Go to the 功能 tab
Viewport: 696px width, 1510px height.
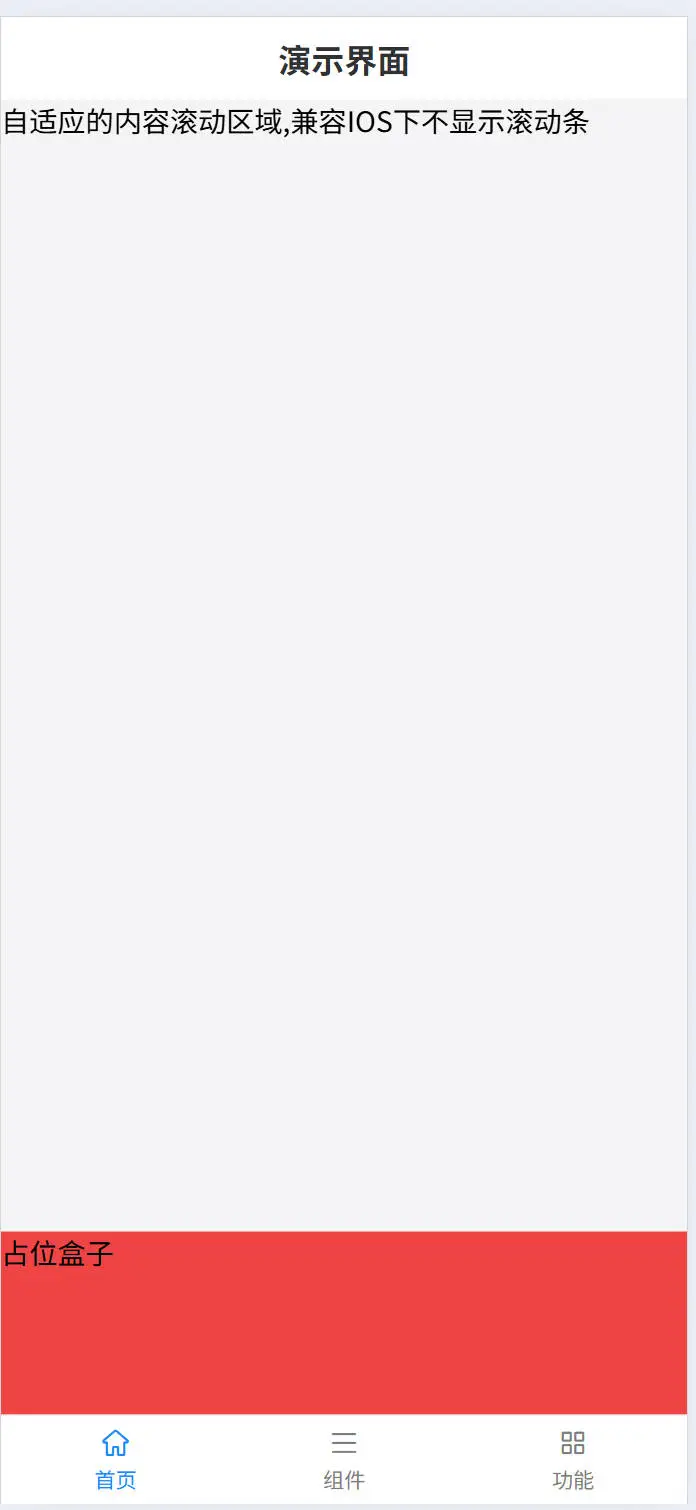573,1460
